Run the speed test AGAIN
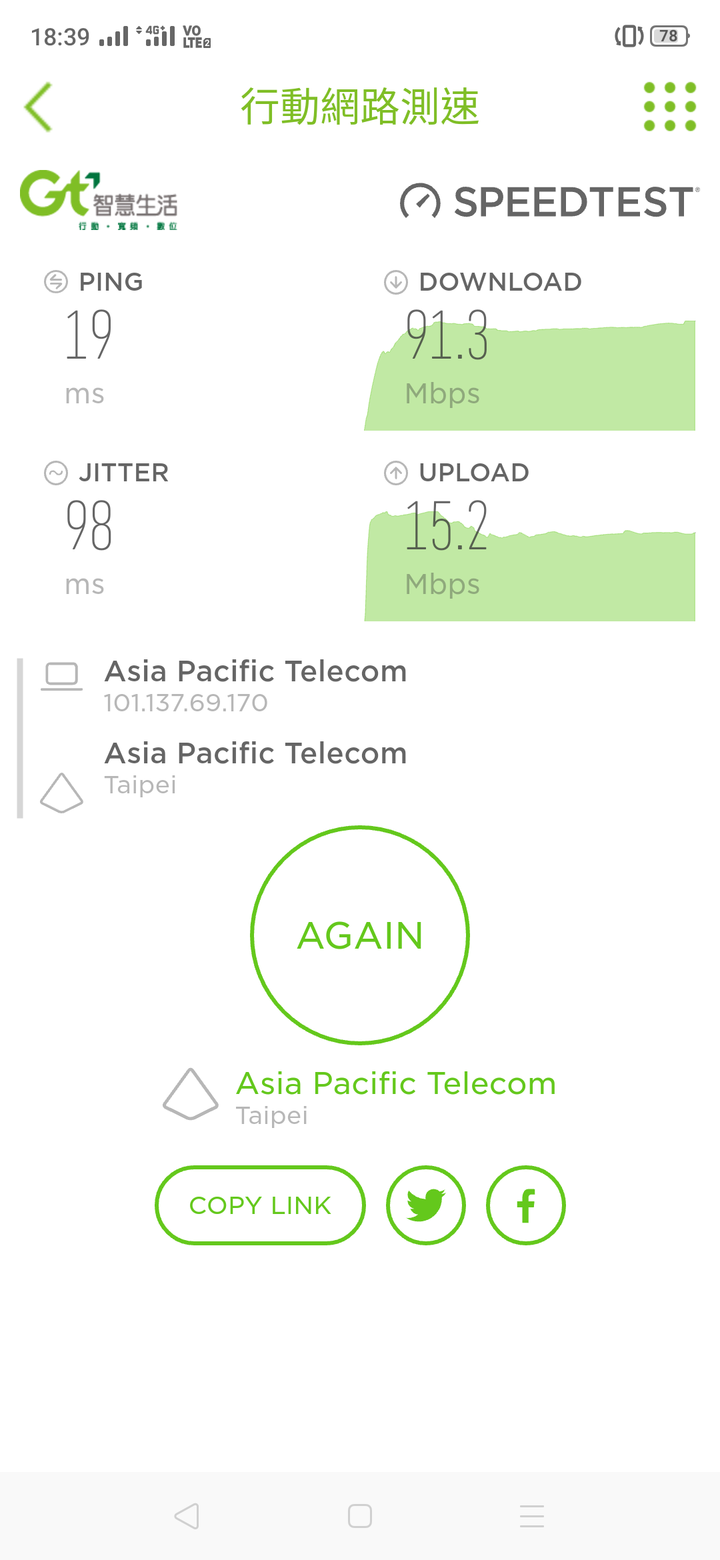The height and width of the screenshot is (1560, 720). (x=360, y=935)
